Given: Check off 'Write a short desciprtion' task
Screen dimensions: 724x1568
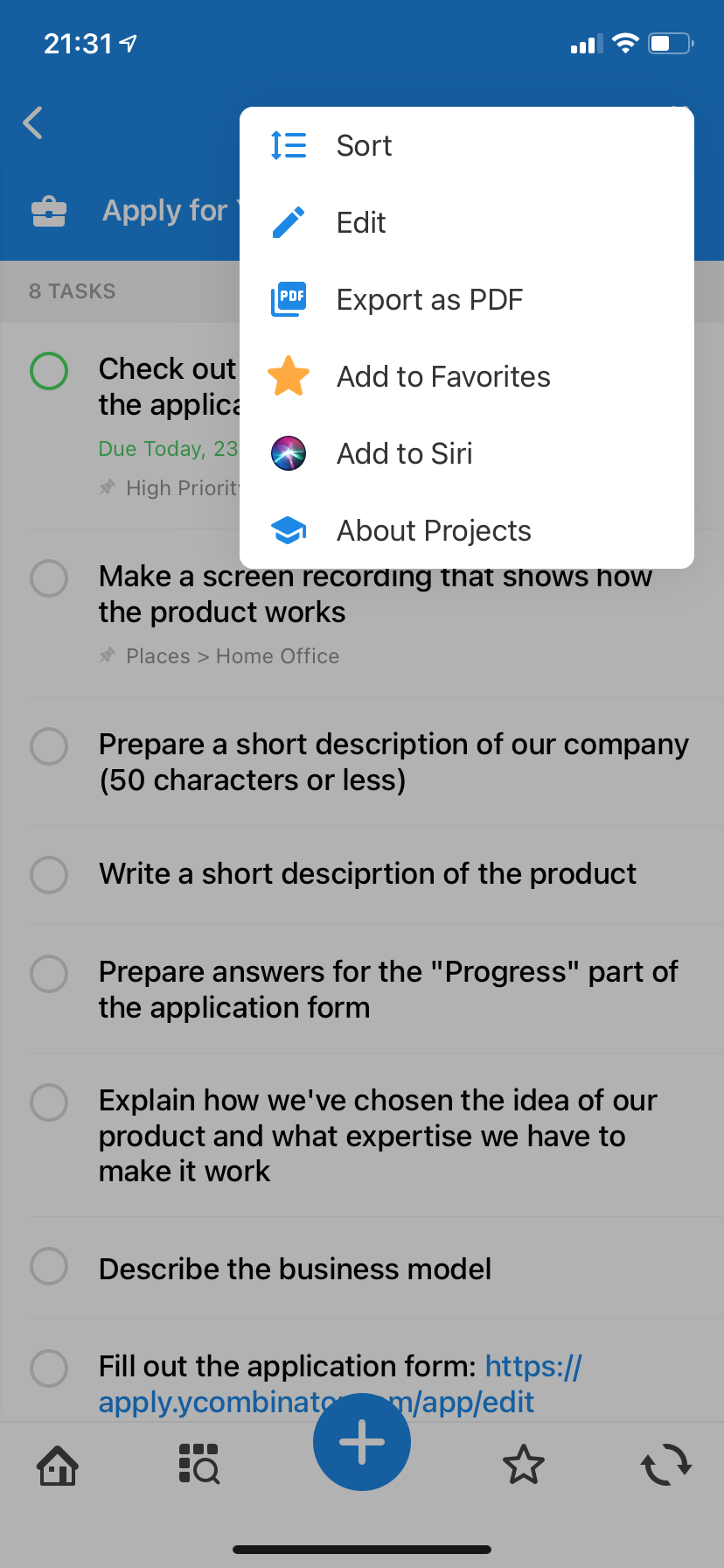Looking at the screenshot, I should click(49, 874).
